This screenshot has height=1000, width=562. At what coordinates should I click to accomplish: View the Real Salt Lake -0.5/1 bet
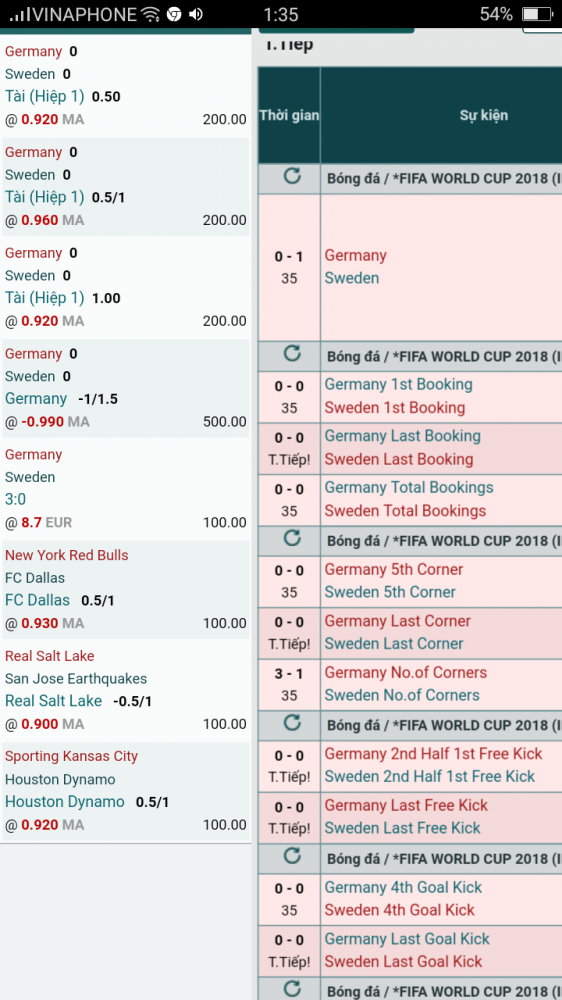(x=126, y=691)
